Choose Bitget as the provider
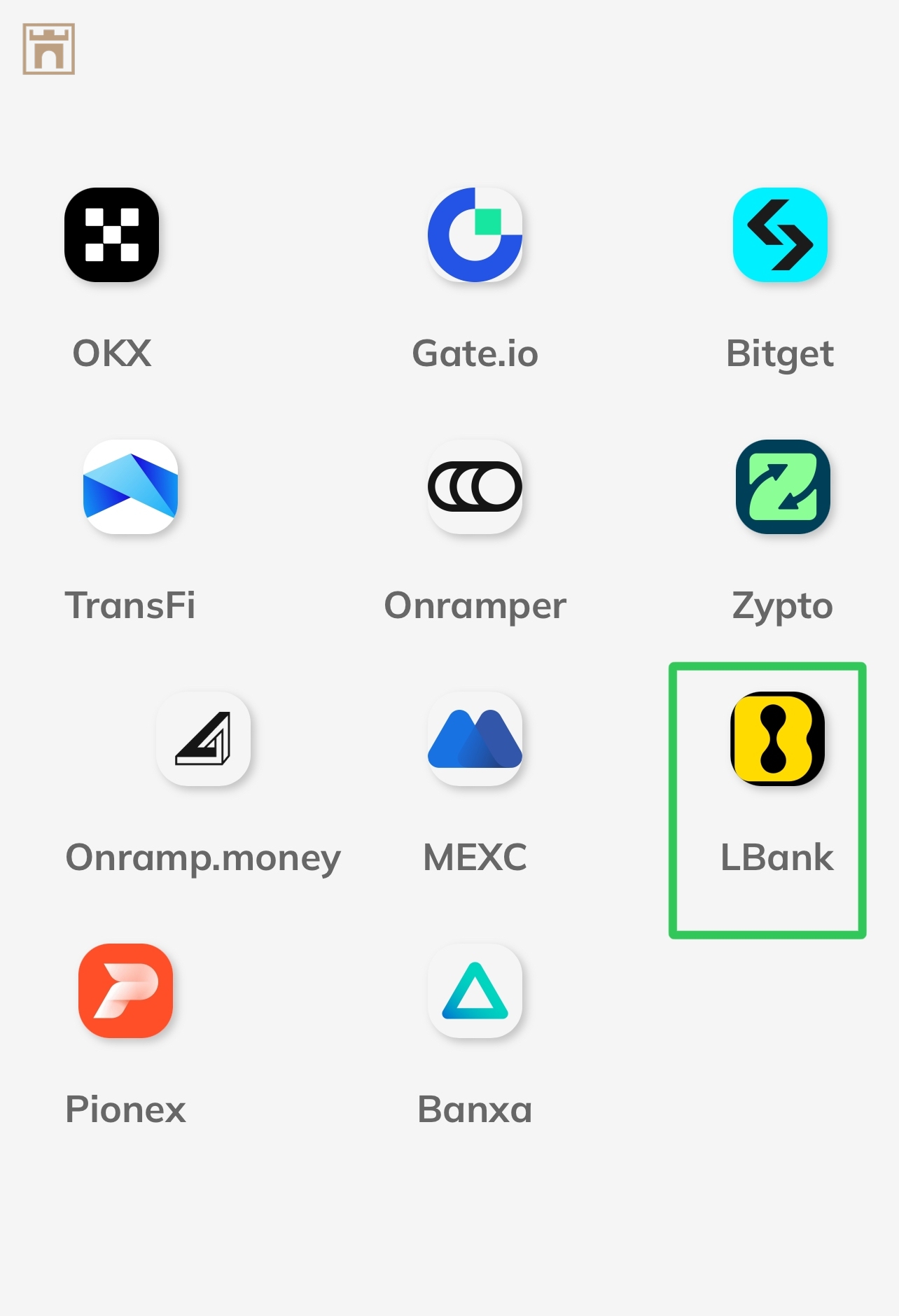The width and height of the screenshot is (899, 1316). point(780,235)
